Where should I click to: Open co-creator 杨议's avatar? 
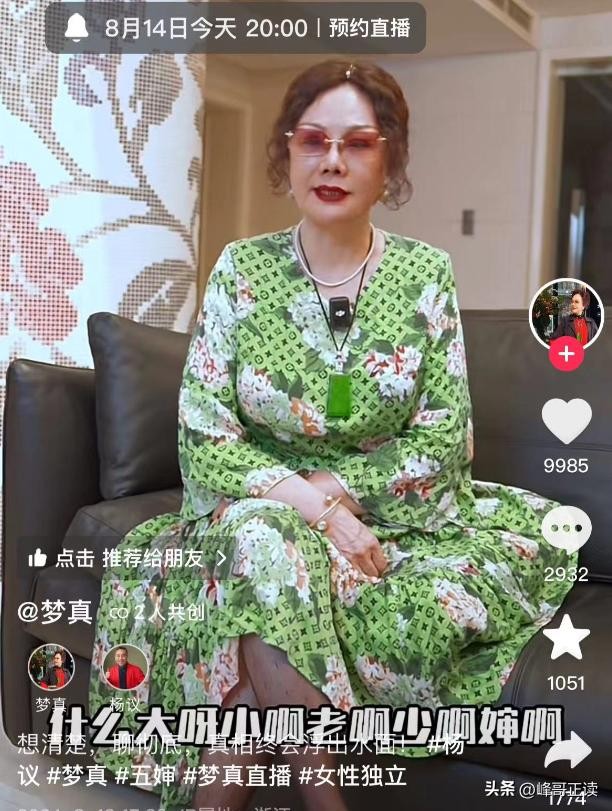[x=125, y=666]
